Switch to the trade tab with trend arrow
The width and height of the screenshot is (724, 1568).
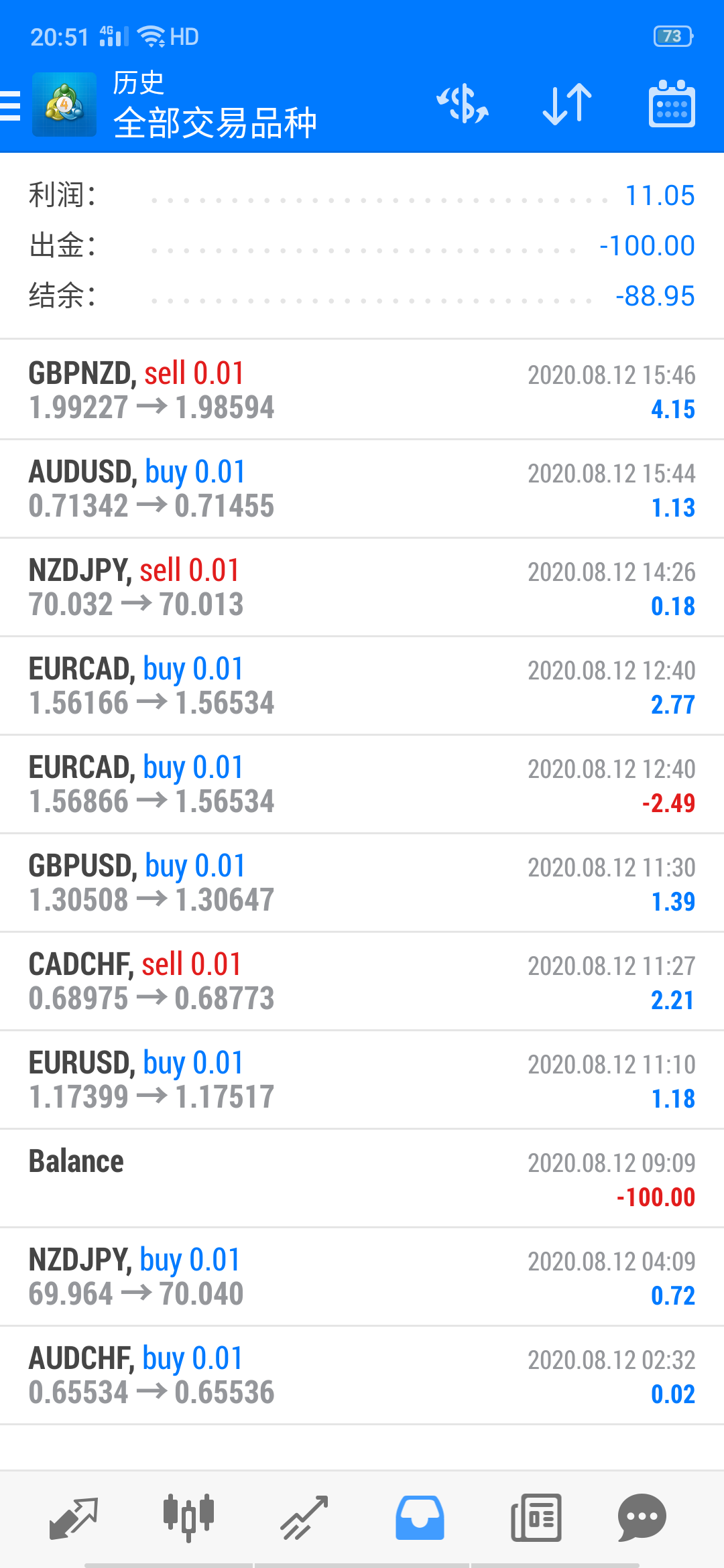304,1518
